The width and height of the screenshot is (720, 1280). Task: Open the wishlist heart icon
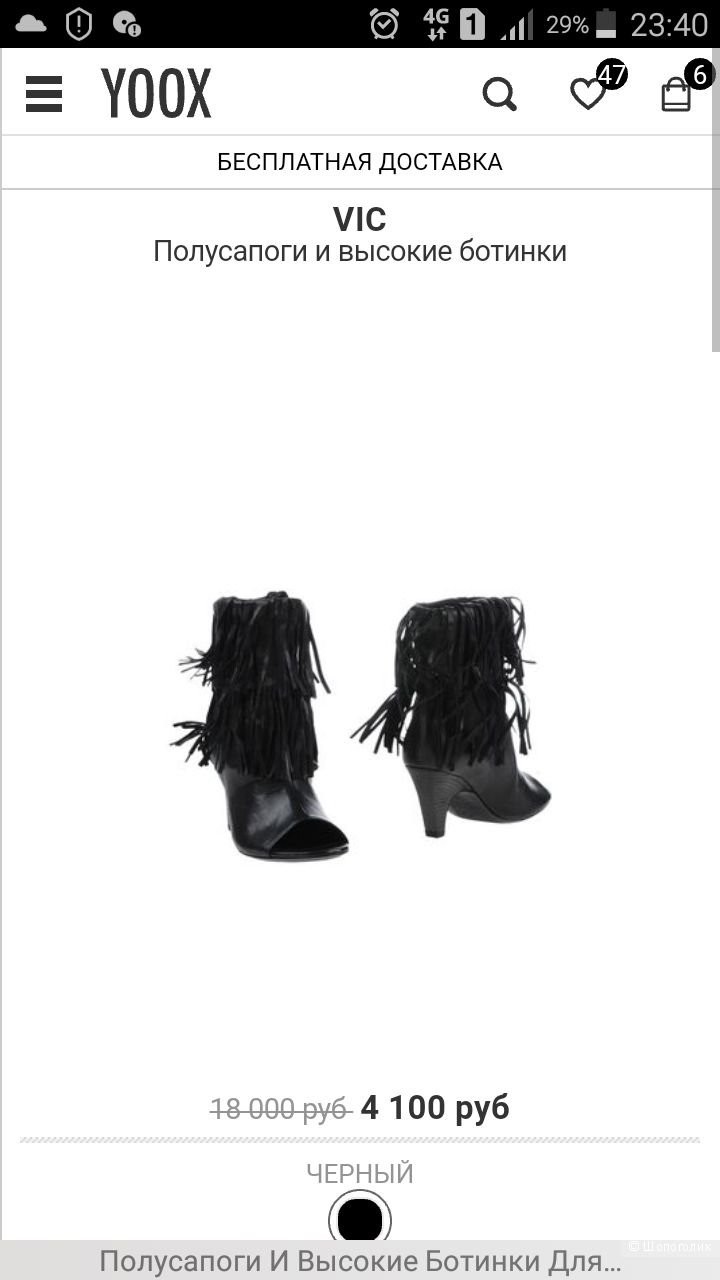[x=589, y=94]
